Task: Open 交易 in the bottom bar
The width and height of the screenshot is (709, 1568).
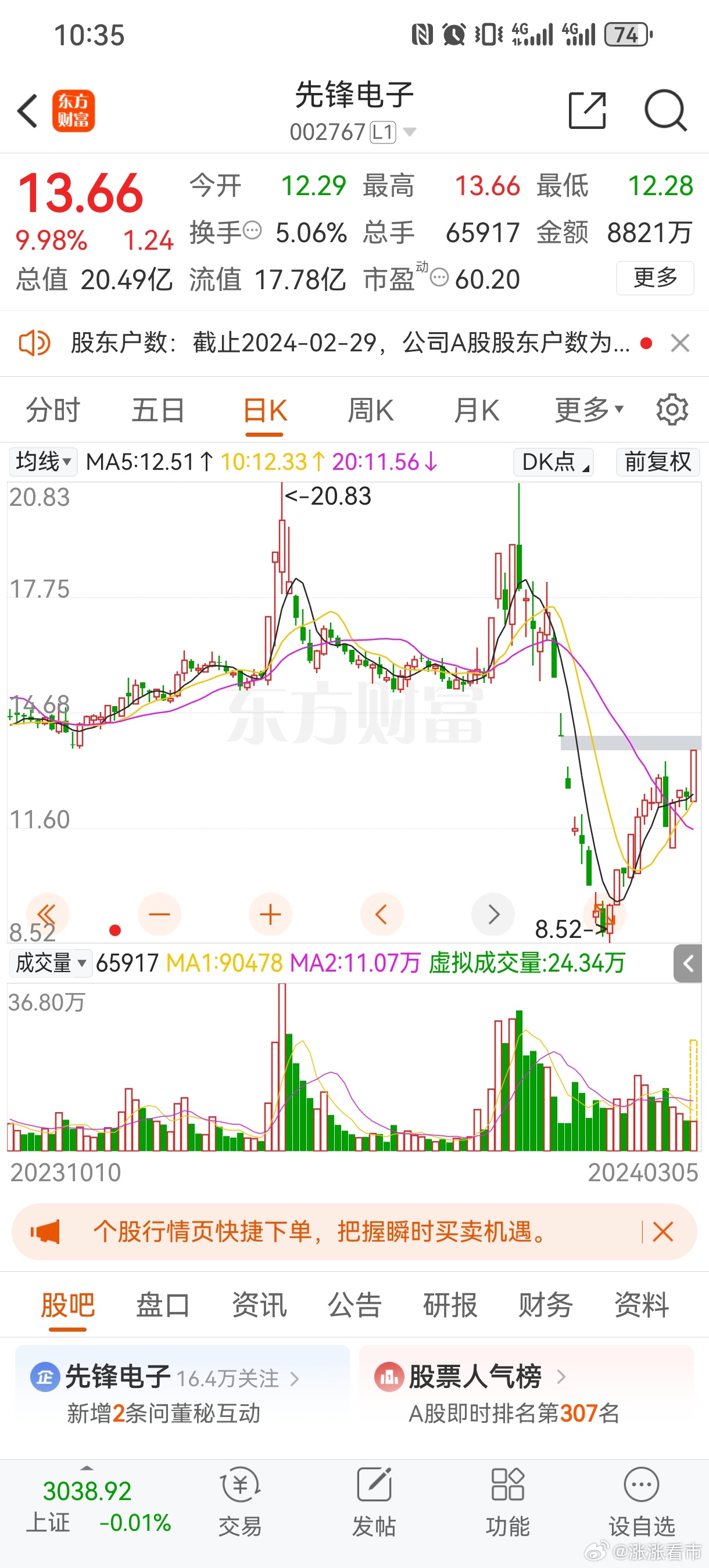Action: (x=240, y=1502)
